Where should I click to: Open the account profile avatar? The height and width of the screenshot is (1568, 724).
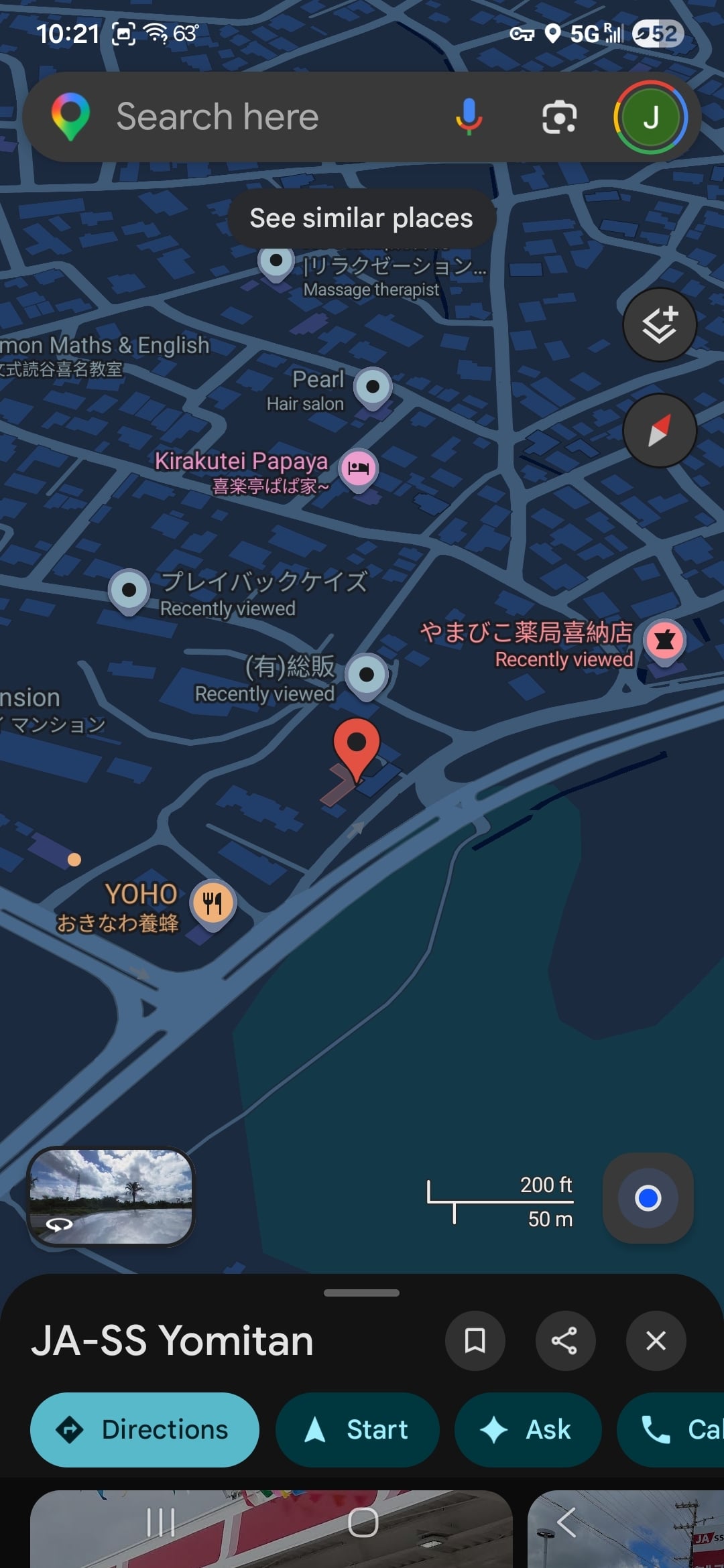[650, 117]
